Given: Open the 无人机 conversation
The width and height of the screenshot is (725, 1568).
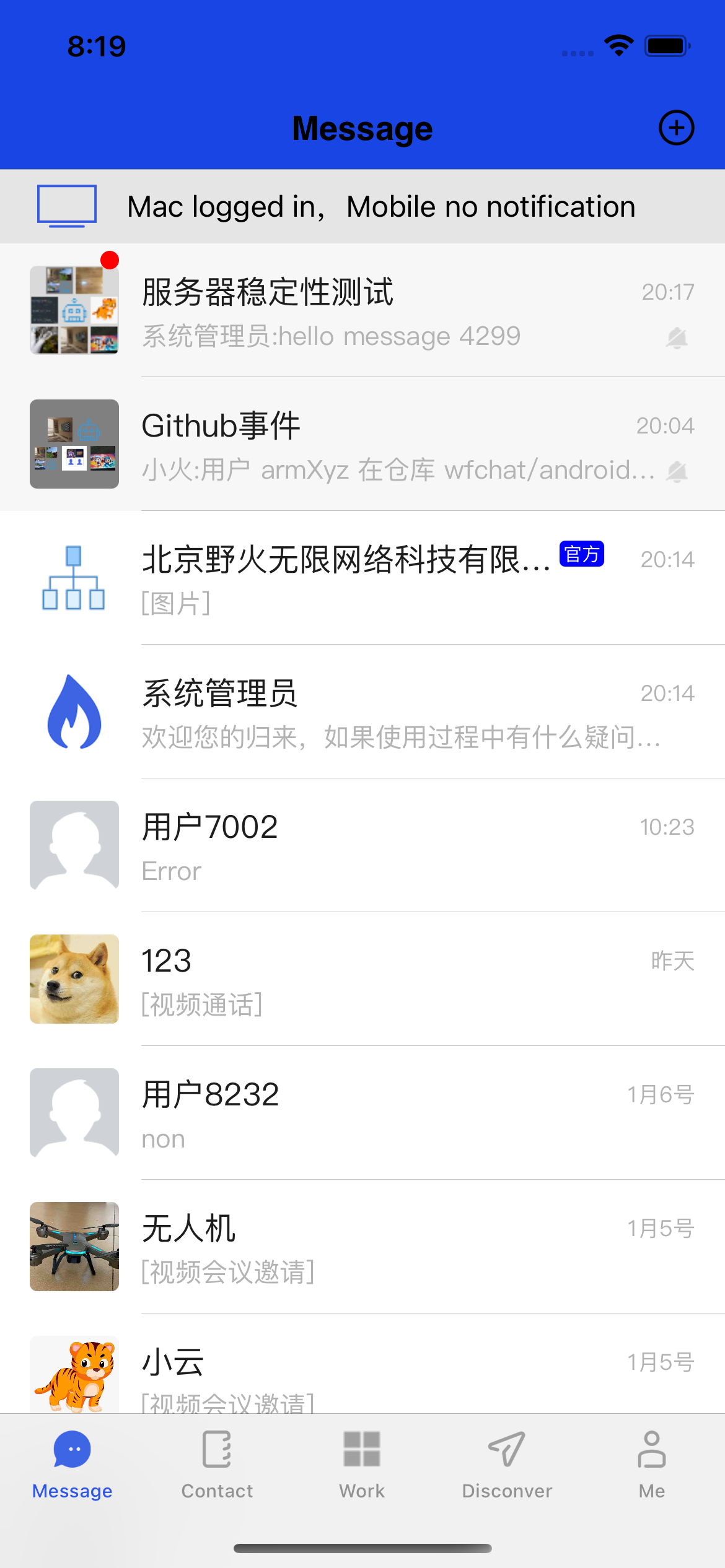Looking at the screenshot, I should (x=362, y=1247).
